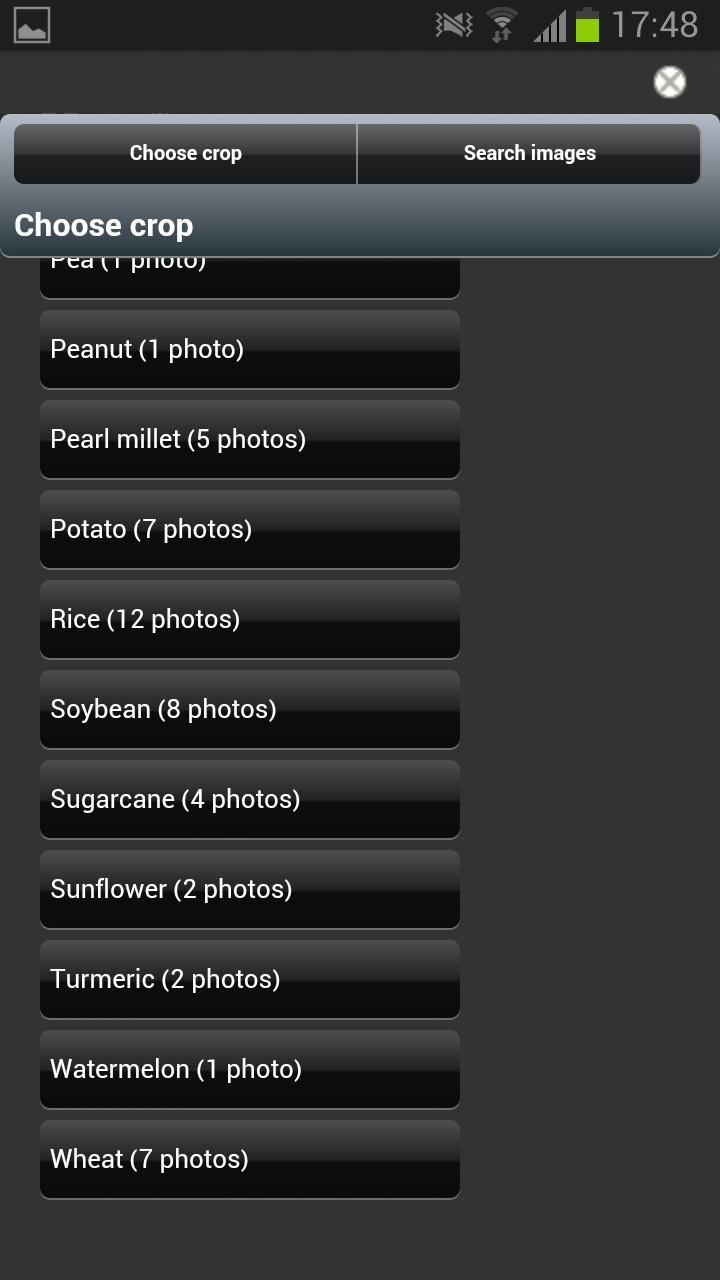Switch to the Choose crop tab
Image resolution: width=720 pixels, height=1280 pixels.
click(185, 154)
